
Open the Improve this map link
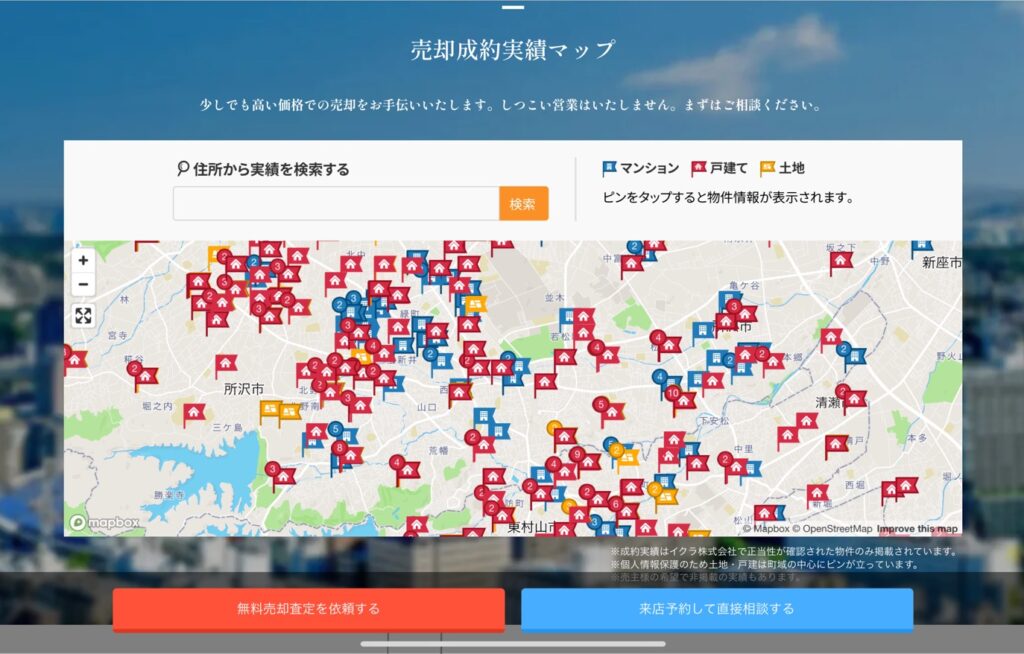(917, 528)
